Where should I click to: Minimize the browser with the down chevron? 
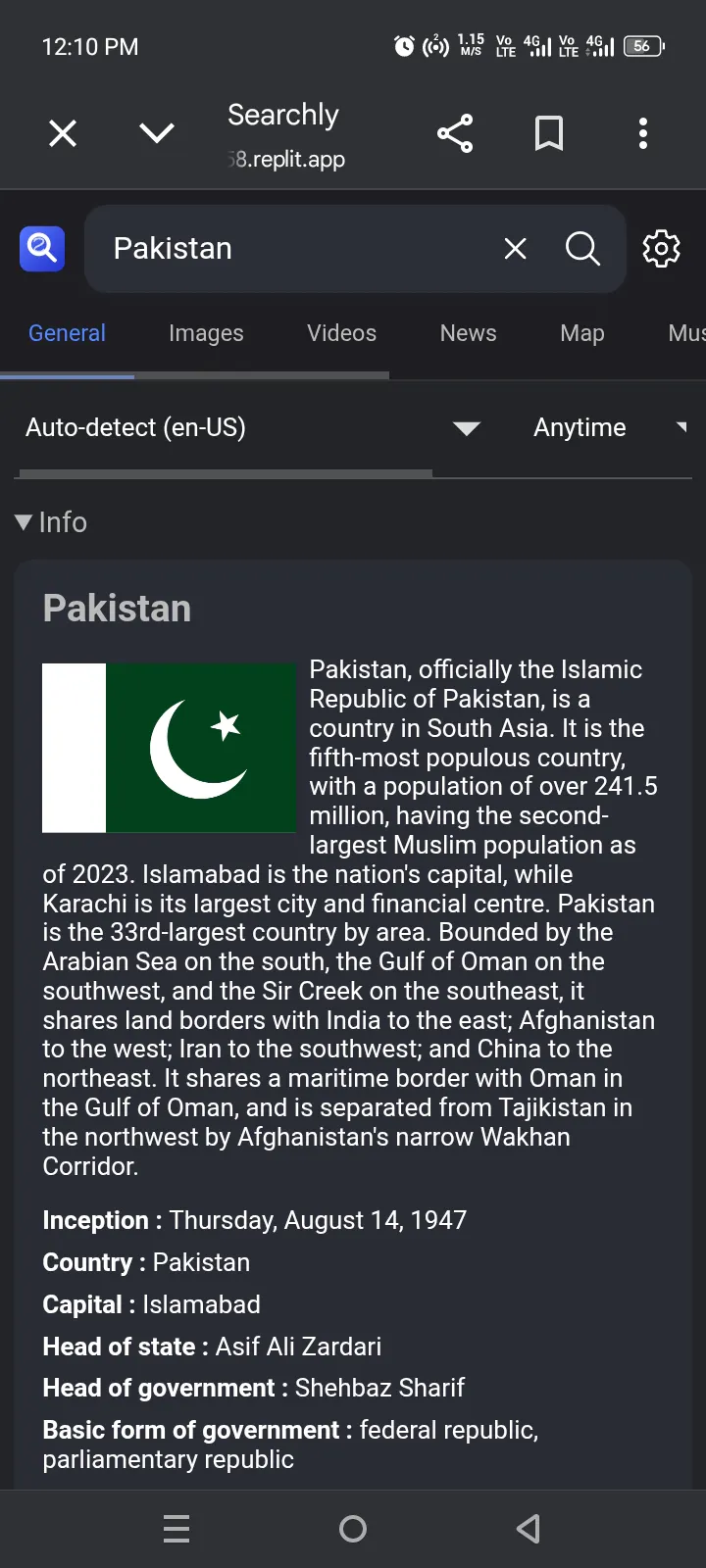157,133
